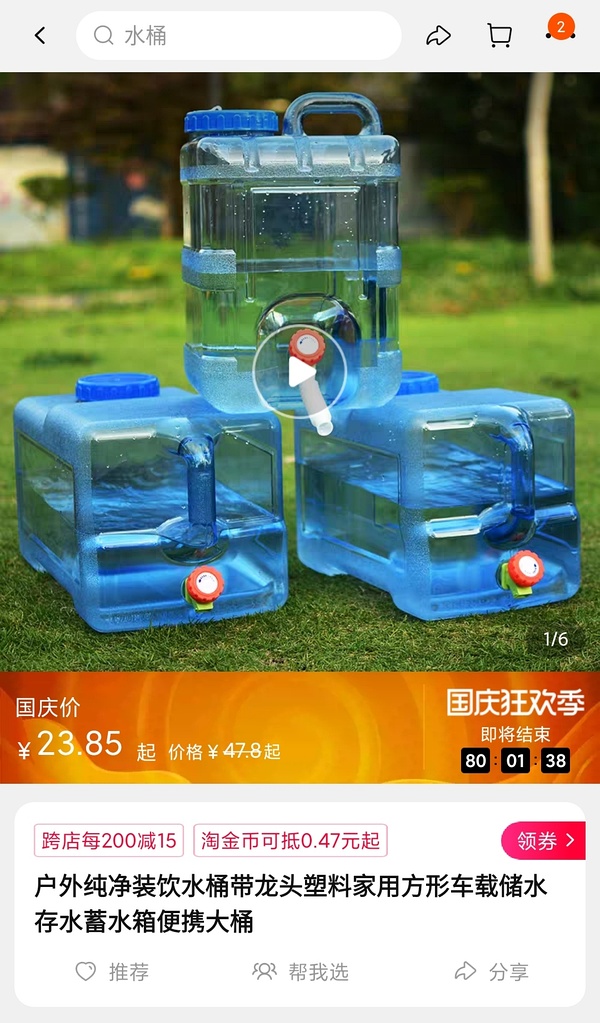Open the shopping cart
This screenshot has width=600, height=1023.
[499, 36]
